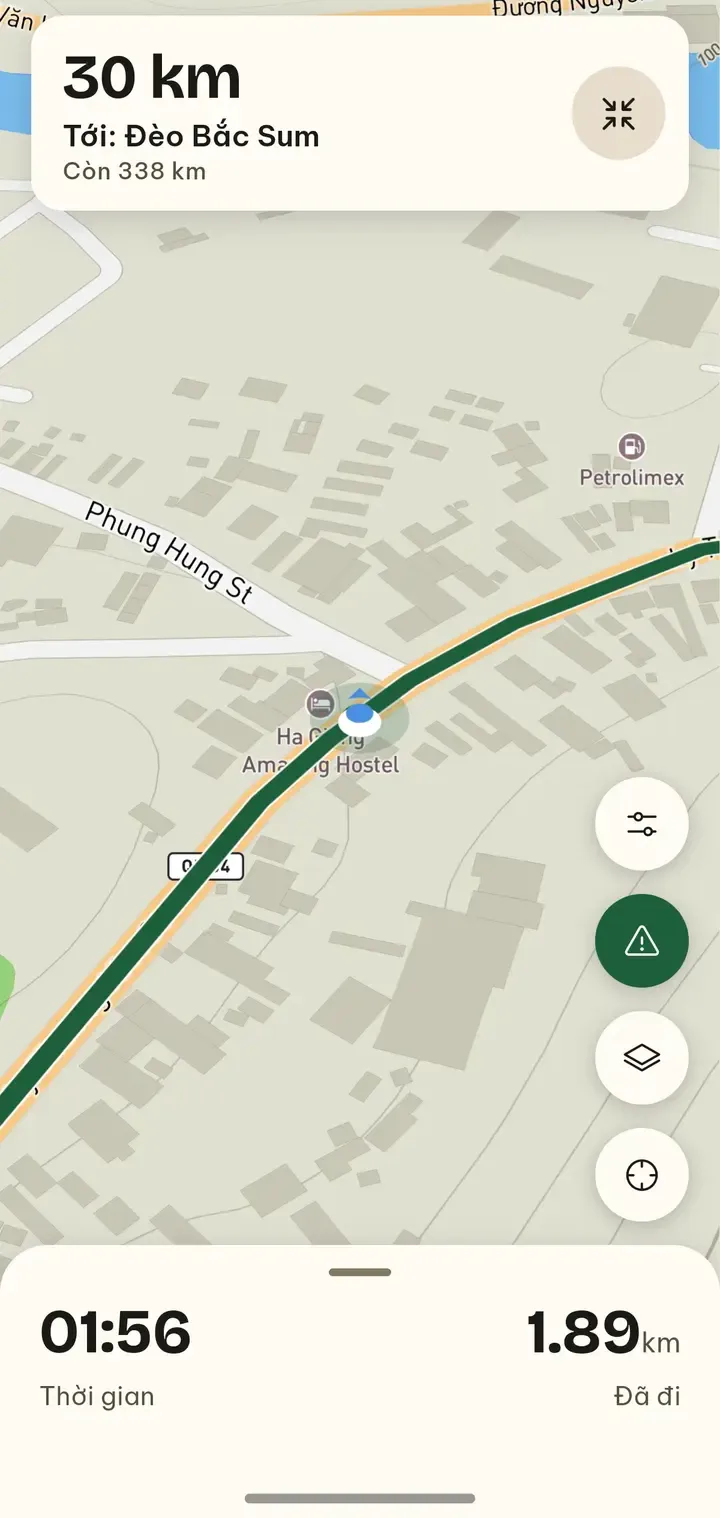
Task: Collapse the navigation instruction card
Action: coord(618,113)
